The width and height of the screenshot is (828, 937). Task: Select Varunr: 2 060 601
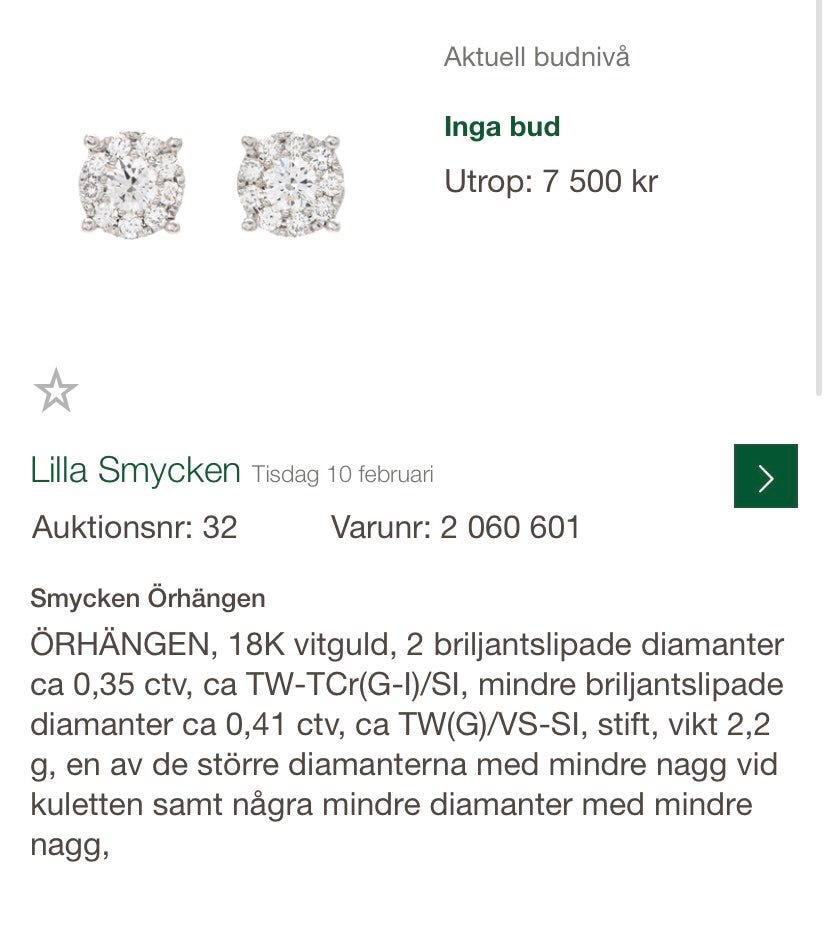(x=457, y=528)
